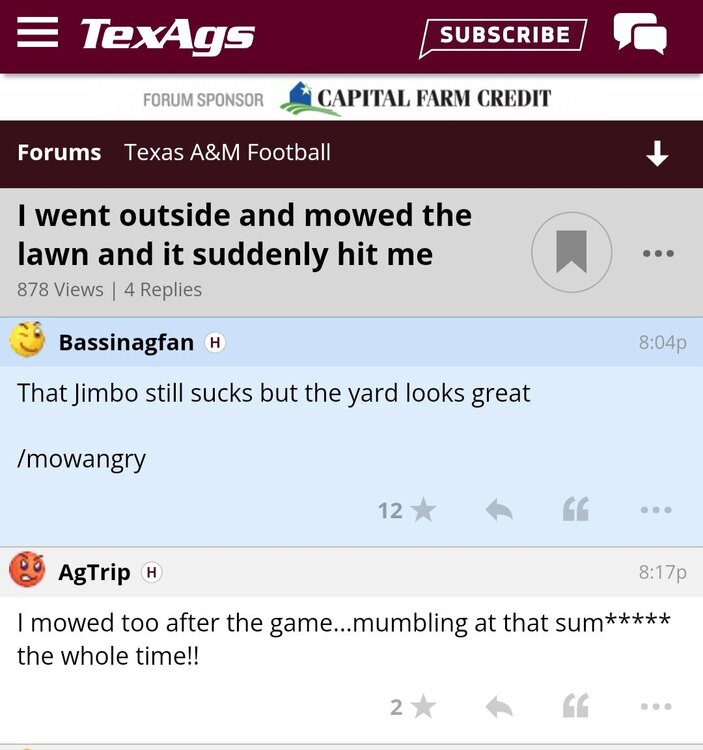Open the hamburger navigation menu
The height and width of the screenshot is (750, 703).
click(x=38, y=34)
